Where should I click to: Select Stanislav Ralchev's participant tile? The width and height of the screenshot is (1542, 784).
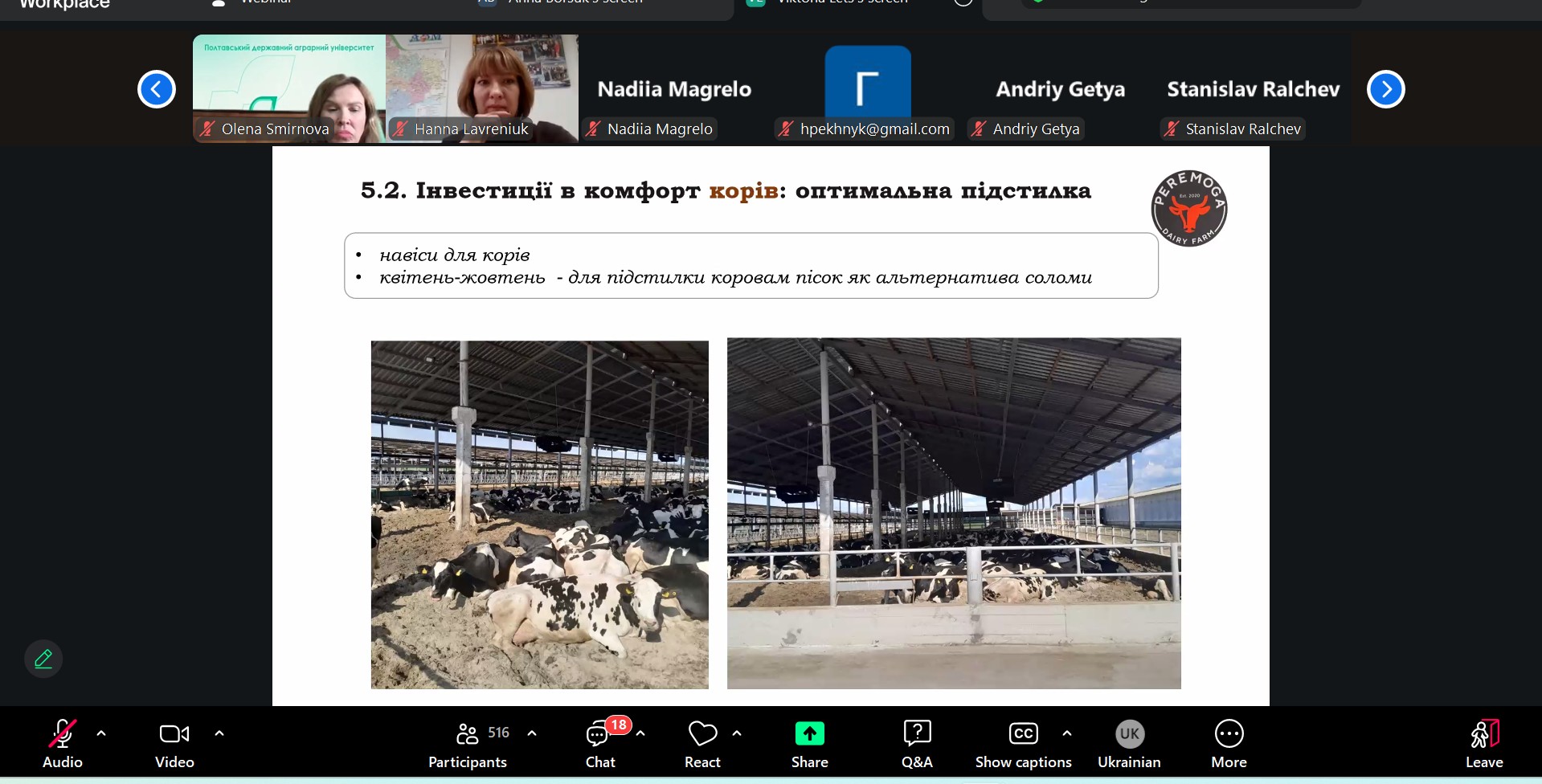(x=1253, y=88)
